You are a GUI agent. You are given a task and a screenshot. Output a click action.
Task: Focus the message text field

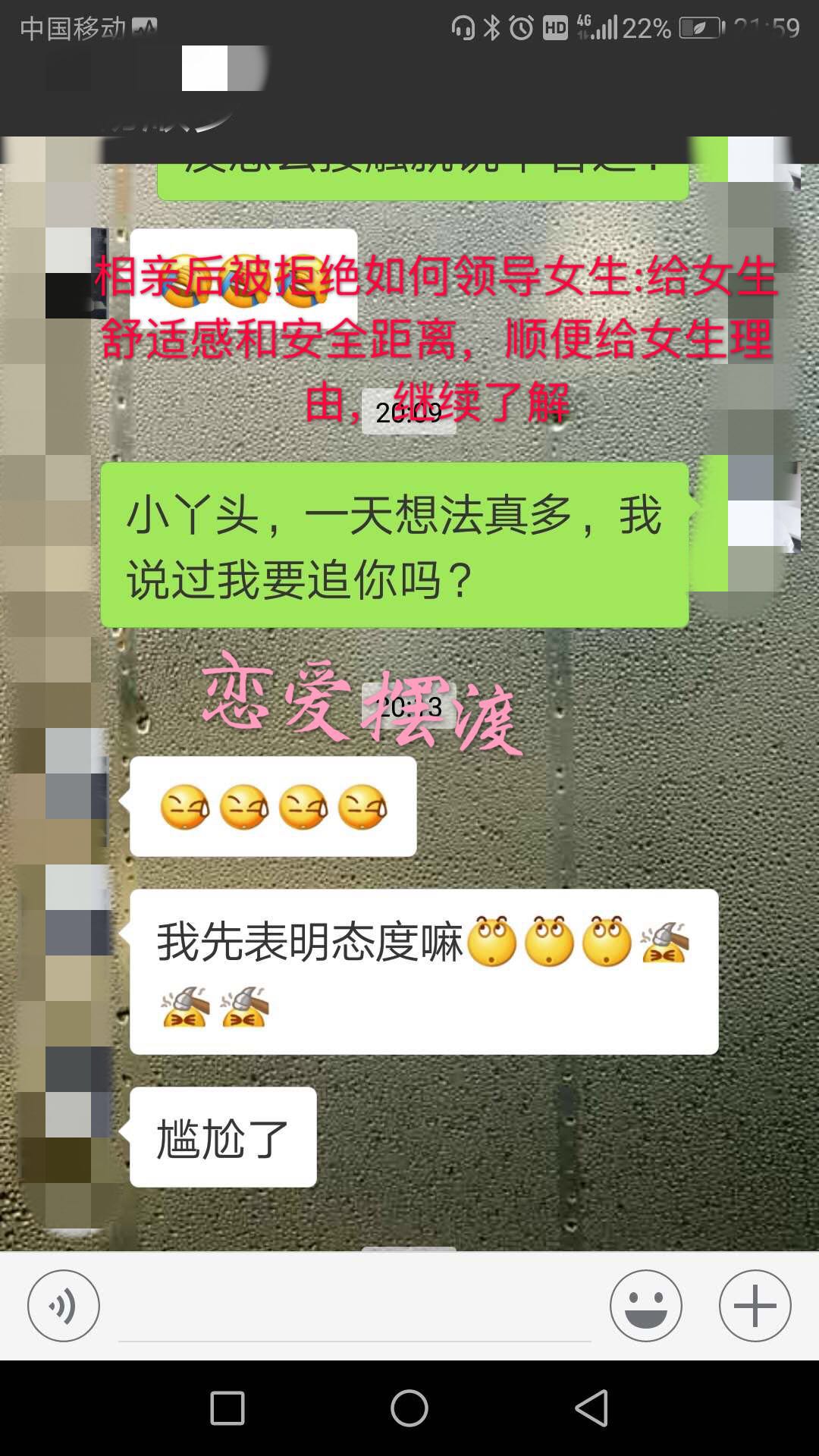354,1312
